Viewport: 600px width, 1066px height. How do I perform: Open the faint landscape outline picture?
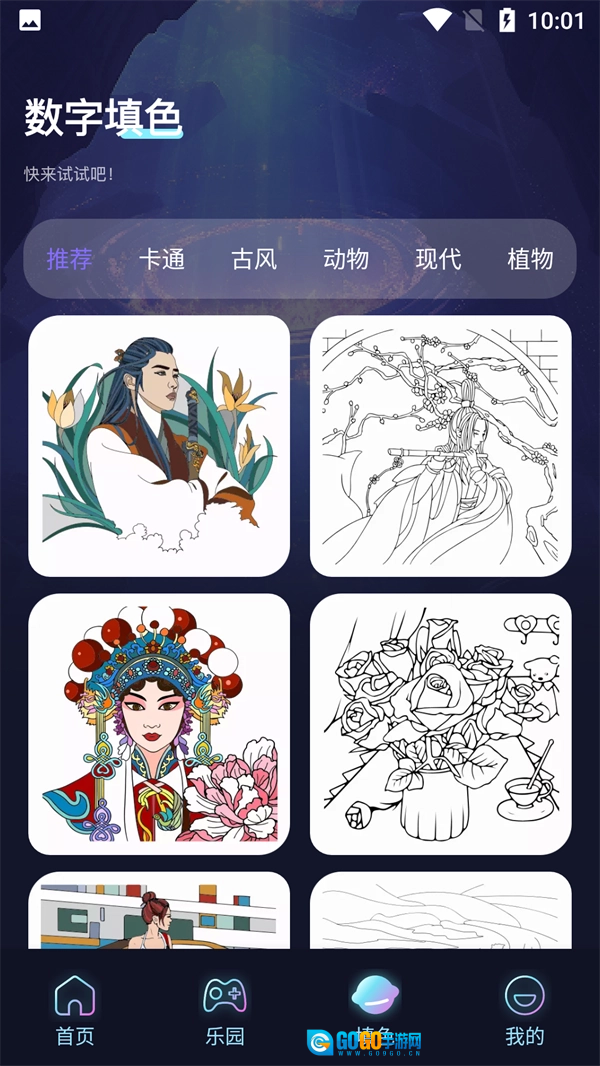[x=441, y=912]
